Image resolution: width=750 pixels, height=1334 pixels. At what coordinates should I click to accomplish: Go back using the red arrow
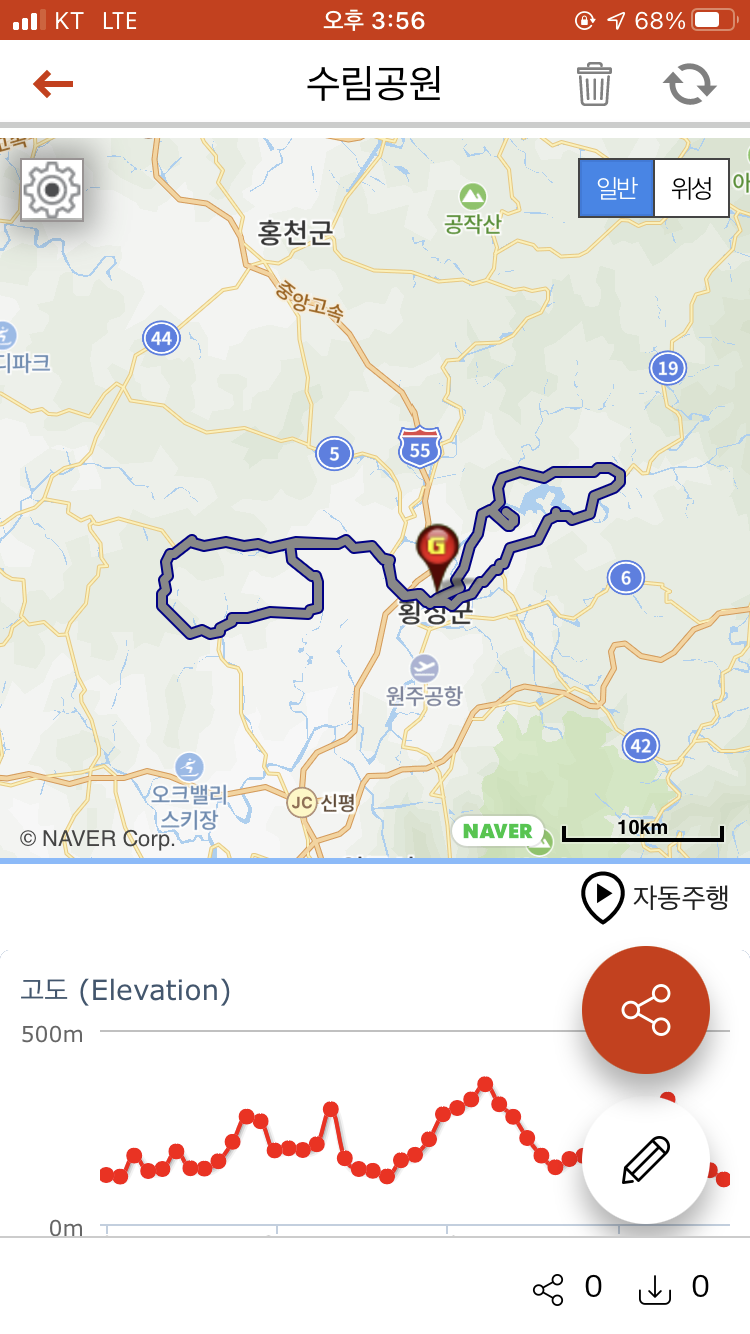click(53, 84)
